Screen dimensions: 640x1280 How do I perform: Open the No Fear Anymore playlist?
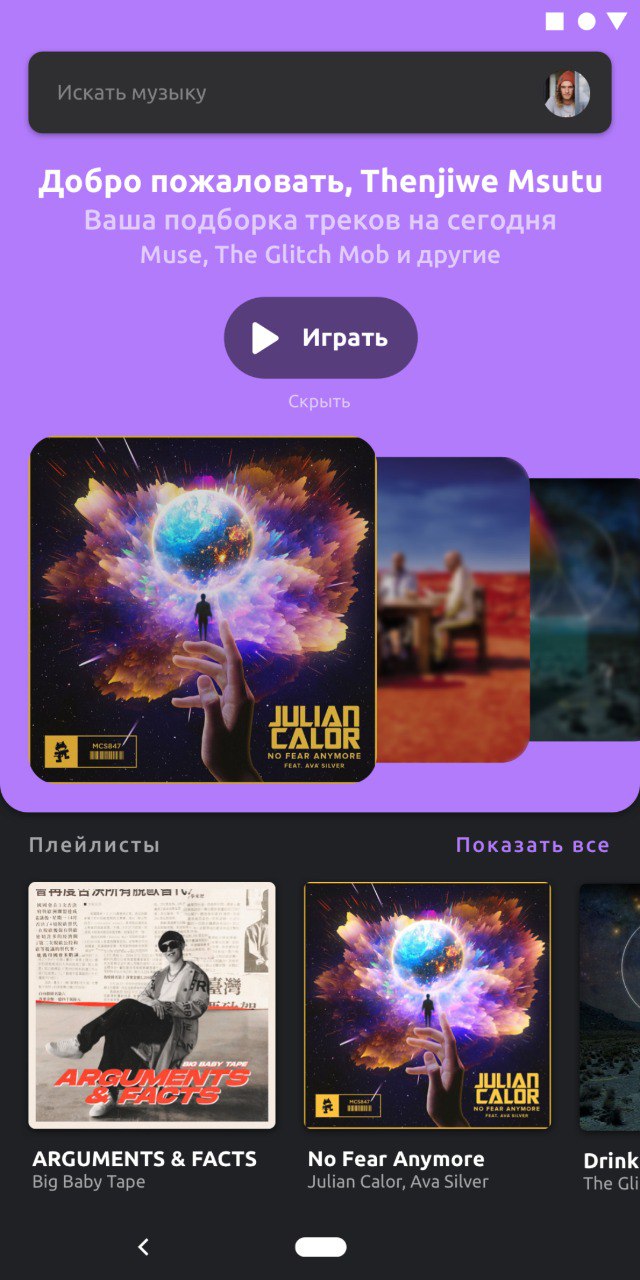point(427,1005)
